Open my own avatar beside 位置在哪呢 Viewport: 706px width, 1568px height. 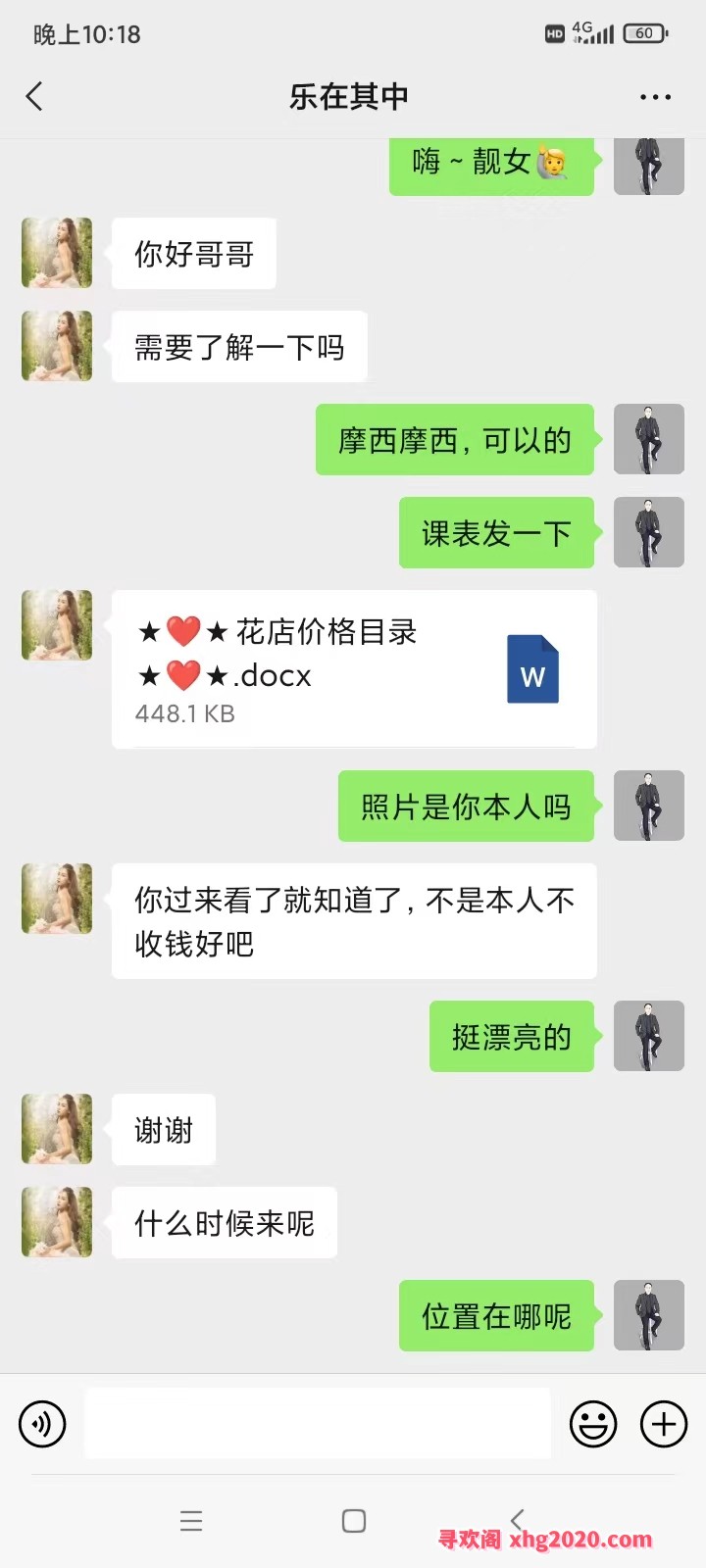tap(648, 1315)
